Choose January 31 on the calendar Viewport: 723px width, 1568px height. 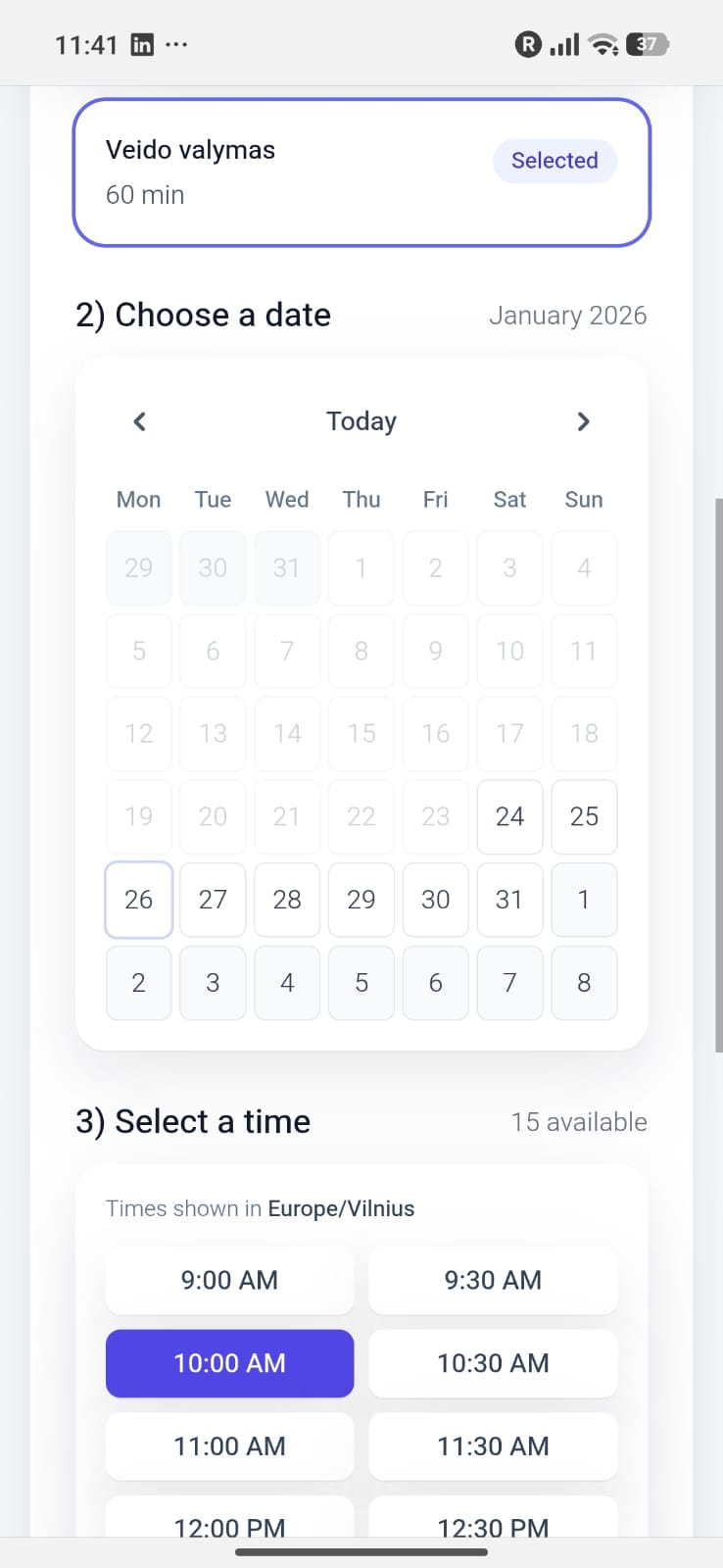(x=509, y=900)
